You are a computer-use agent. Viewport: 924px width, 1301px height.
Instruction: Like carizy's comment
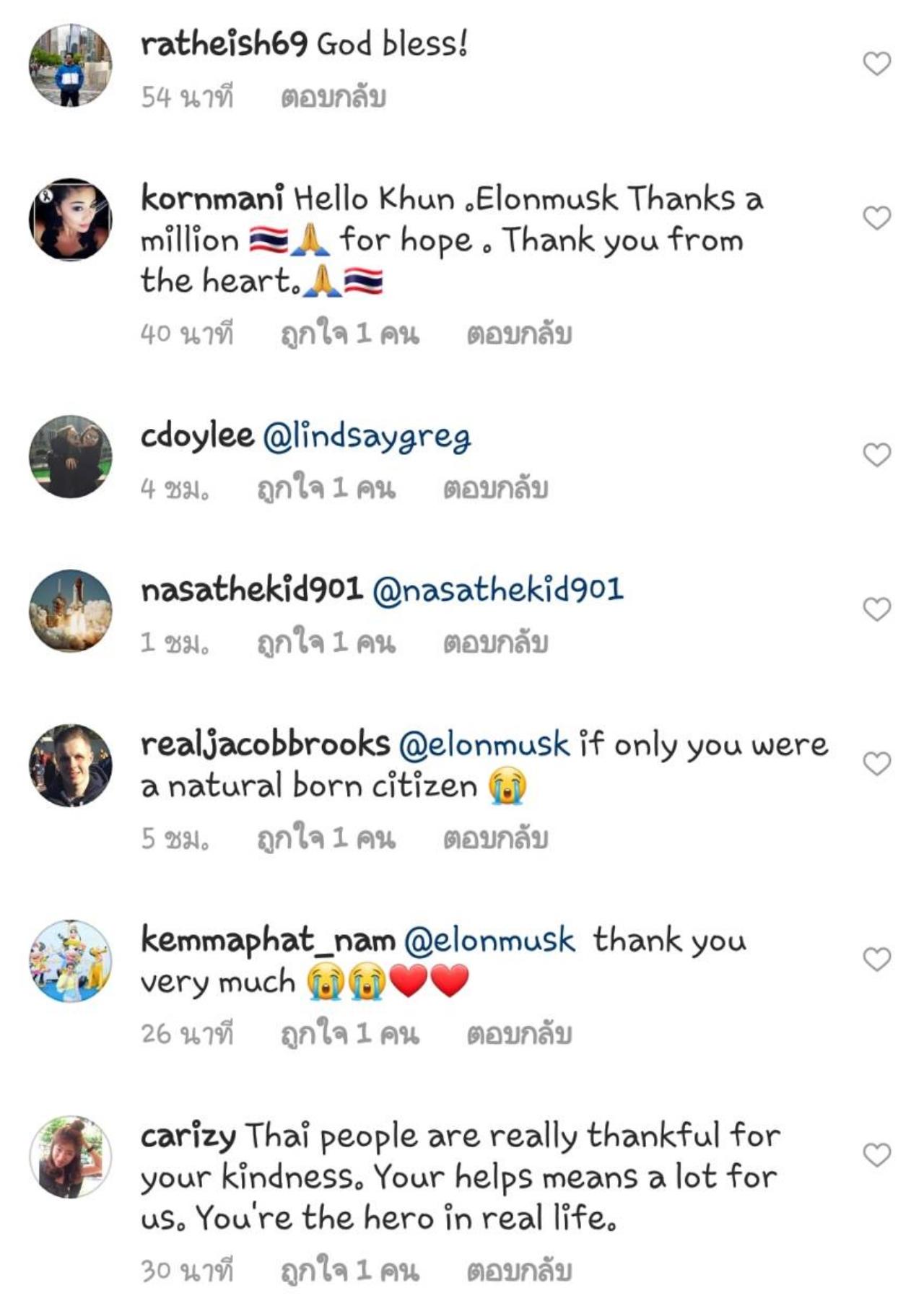pos(876,1155)
